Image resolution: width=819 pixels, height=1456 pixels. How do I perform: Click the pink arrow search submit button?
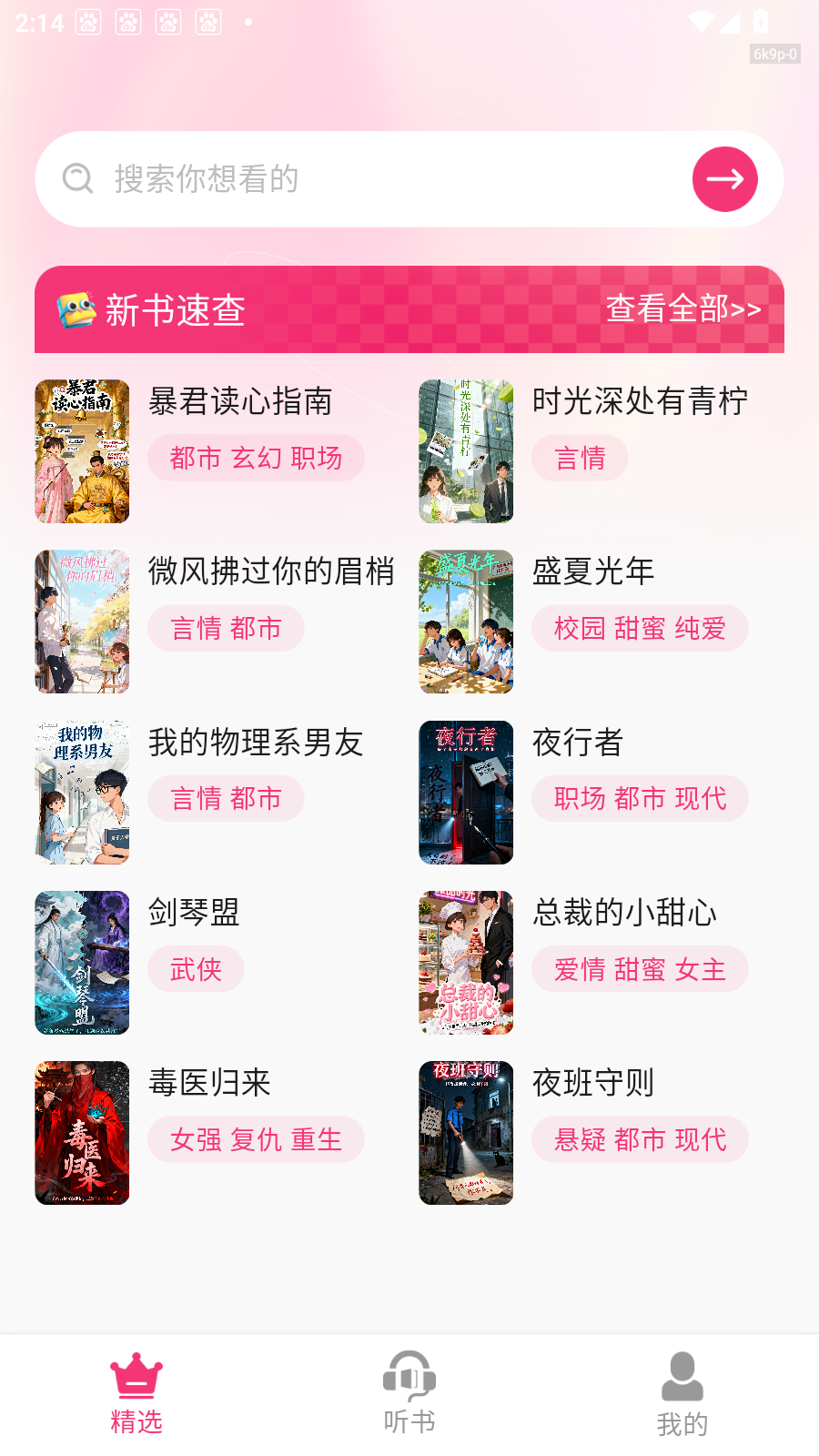pos(724,179)
